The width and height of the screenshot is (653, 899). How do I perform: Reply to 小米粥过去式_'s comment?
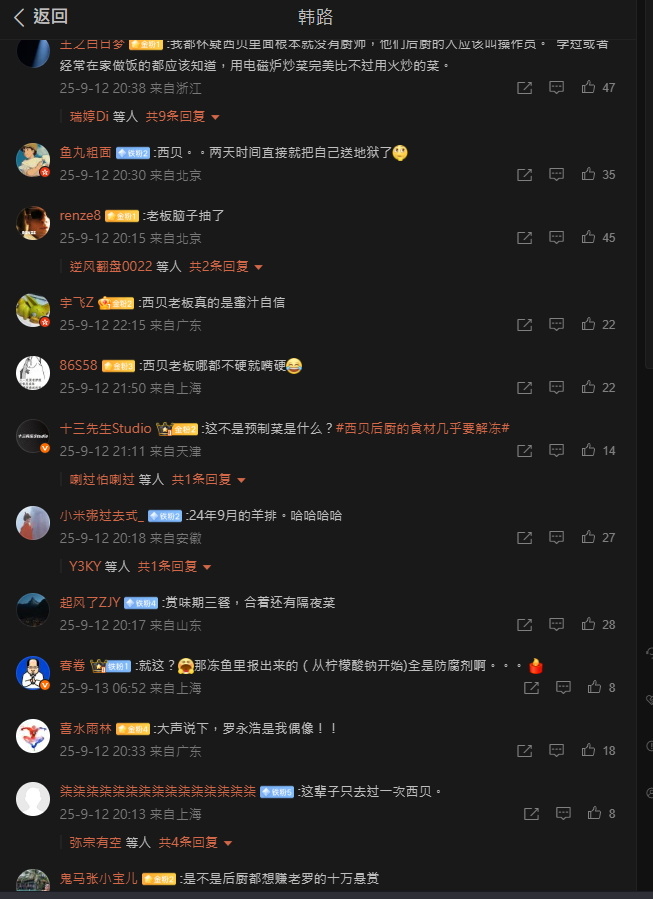pyautogui.click(x=557, y=538)
